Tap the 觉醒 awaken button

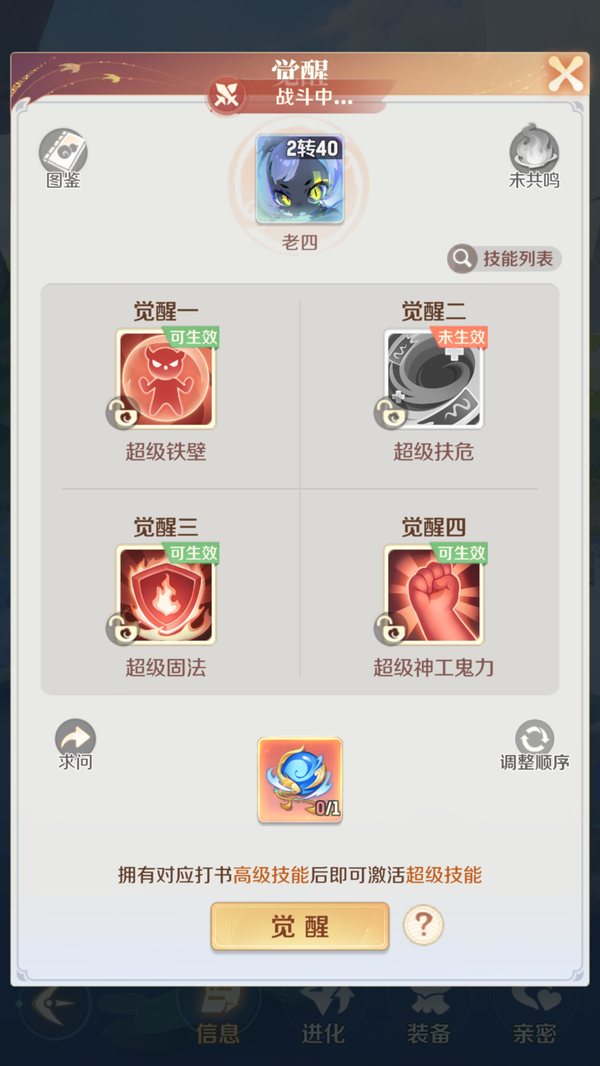(299, 926)
